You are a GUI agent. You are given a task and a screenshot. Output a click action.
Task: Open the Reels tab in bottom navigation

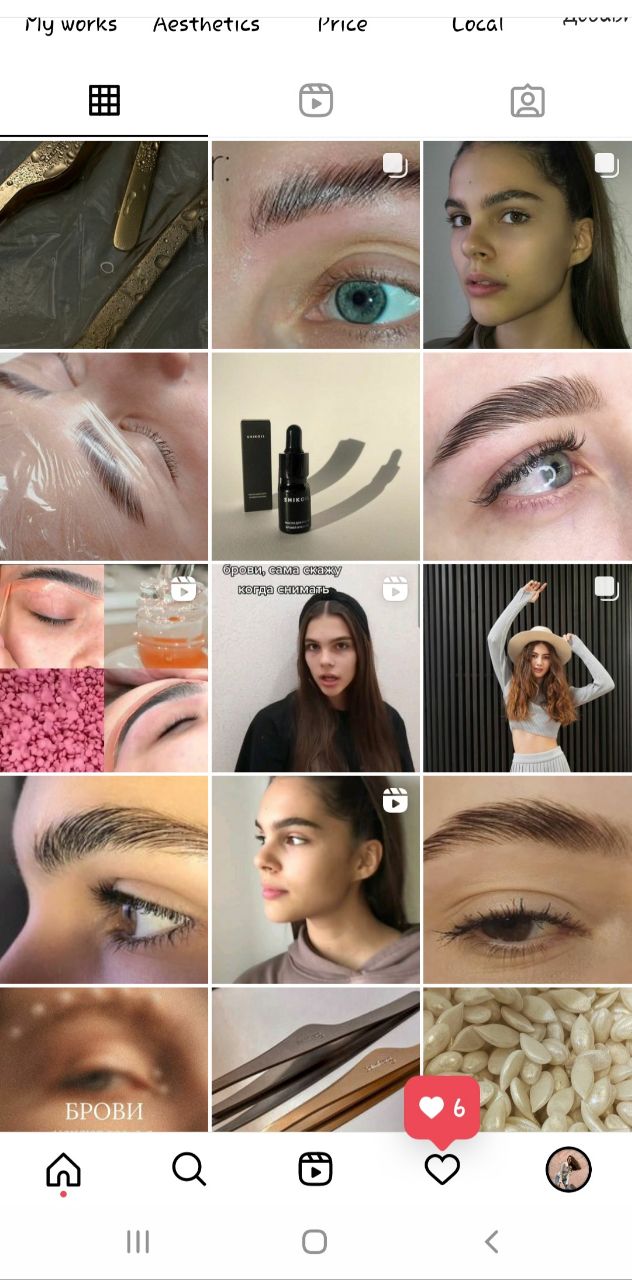[x=316, y=1168]
